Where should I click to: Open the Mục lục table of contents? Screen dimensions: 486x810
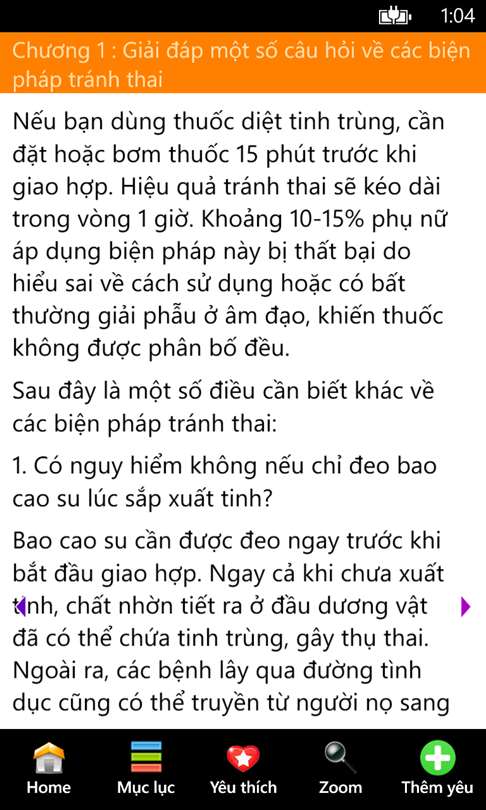point(146,769)
